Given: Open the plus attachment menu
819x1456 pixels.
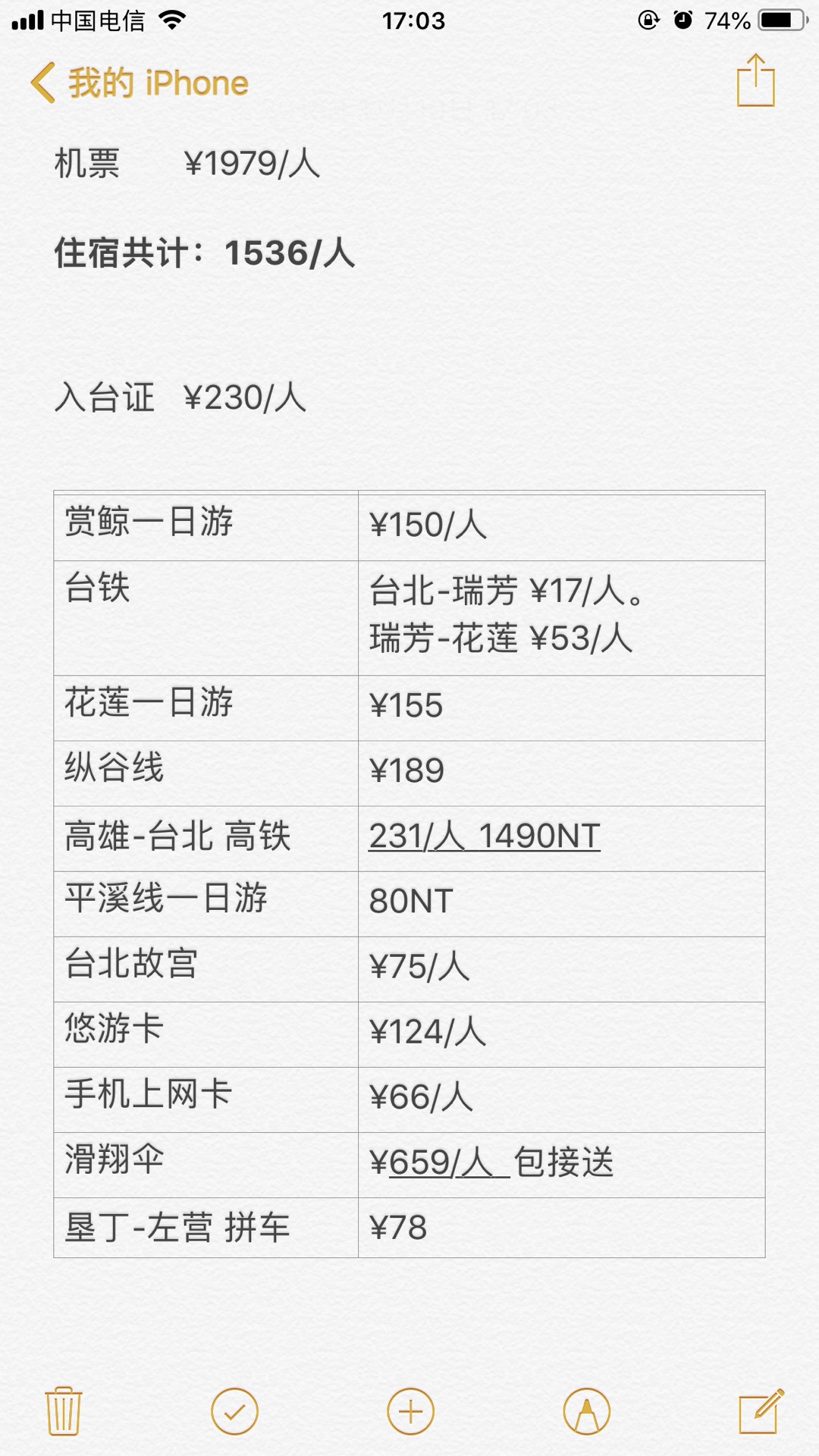Looking at the screenshot, I should point(410,1411).
